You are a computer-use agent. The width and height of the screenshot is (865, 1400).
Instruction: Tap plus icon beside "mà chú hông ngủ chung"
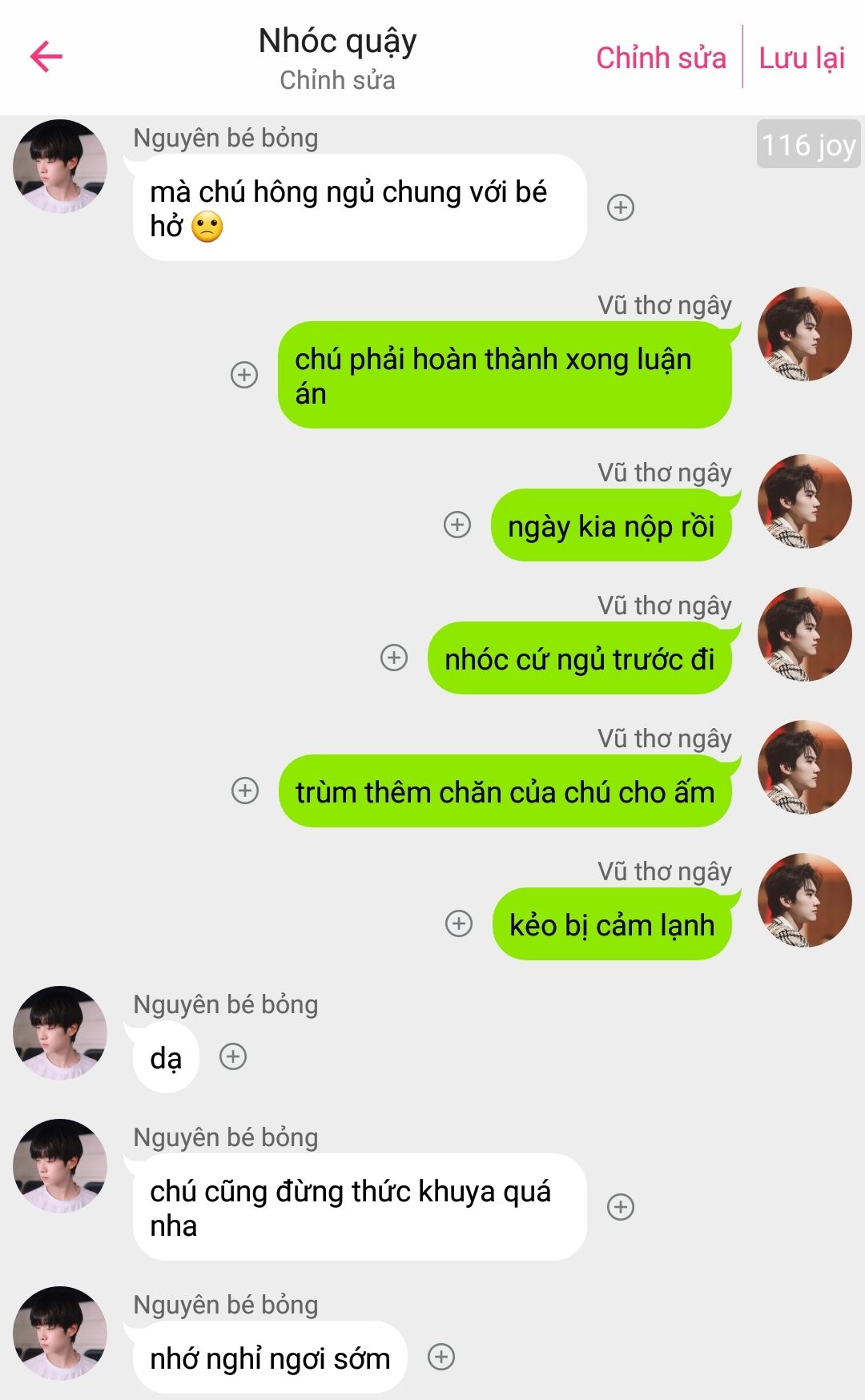point(621,207)
